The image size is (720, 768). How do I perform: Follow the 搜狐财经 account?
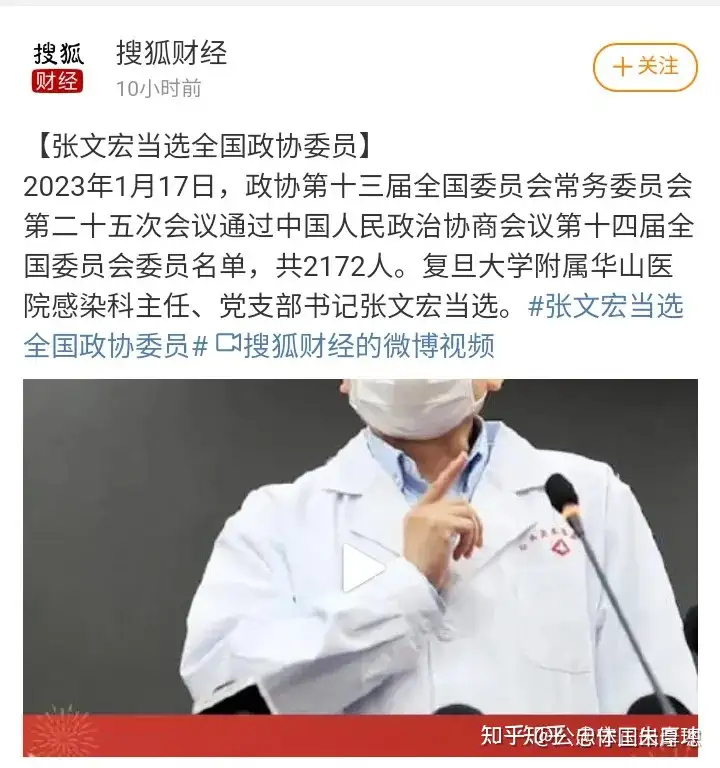[645, 67]
